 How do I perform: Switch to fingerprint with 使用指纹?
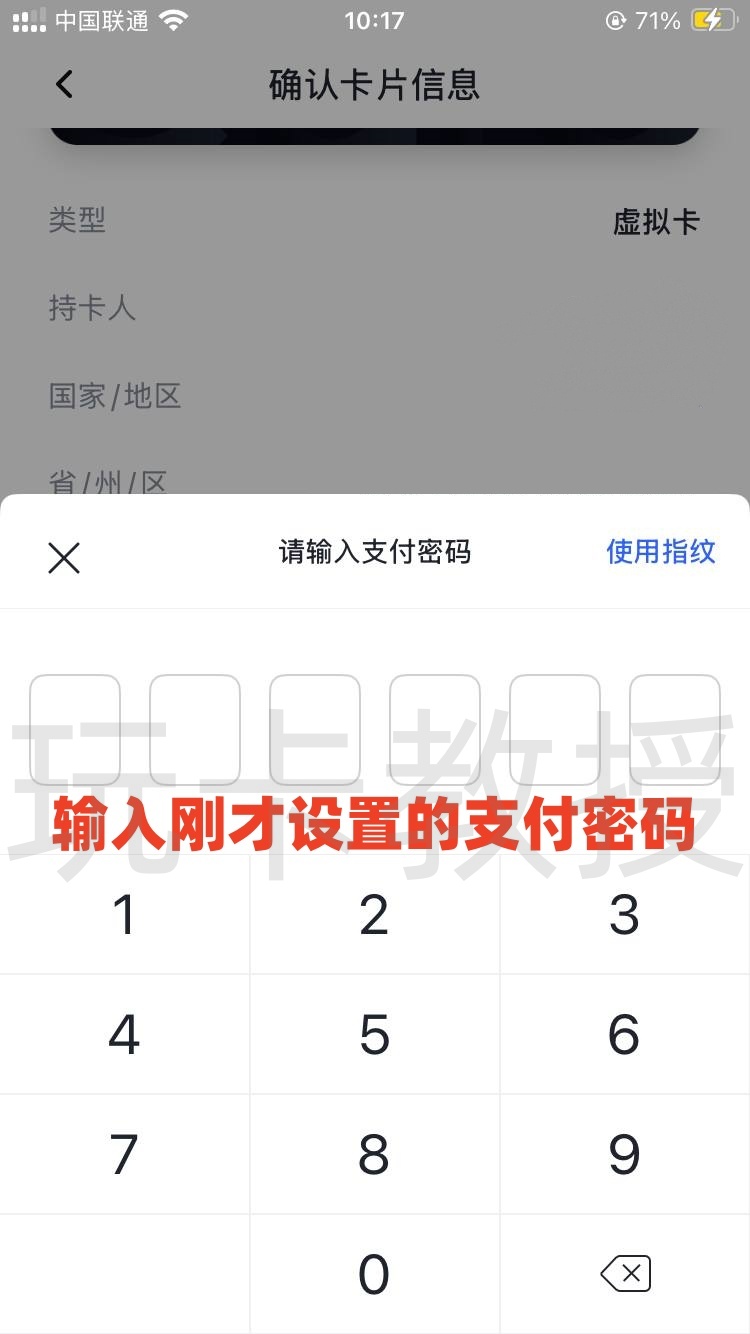tap(661, 551)
